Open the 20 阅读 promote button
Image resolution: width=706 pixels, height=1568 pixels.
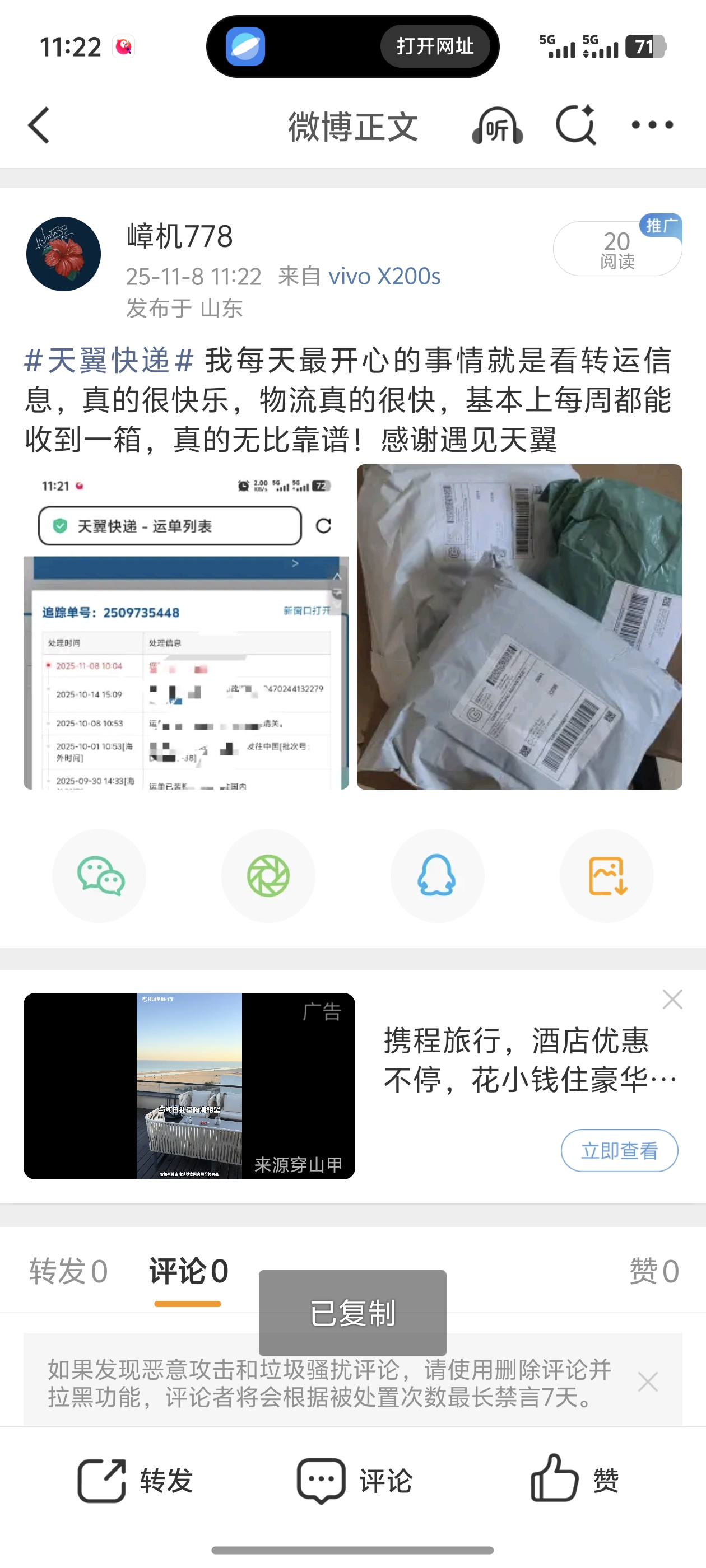616,249
